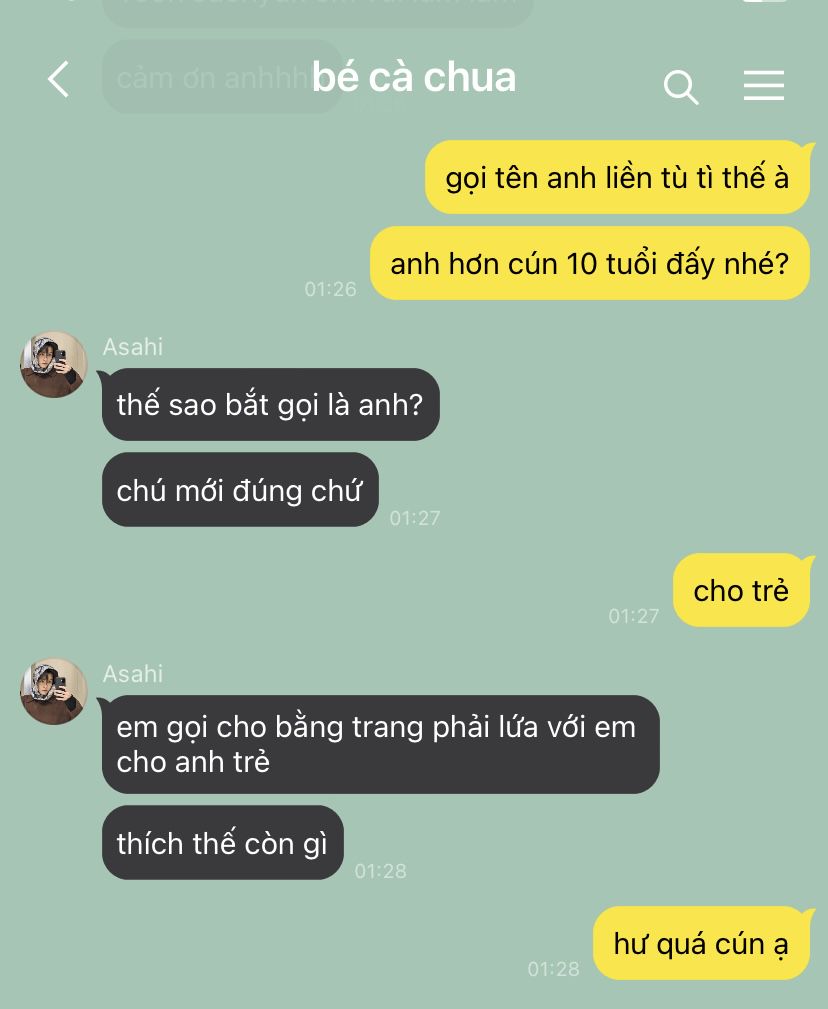Open the chat menu hamburger icon
The width and height of the screenshot is (828, 1009).
coord(763,86)
